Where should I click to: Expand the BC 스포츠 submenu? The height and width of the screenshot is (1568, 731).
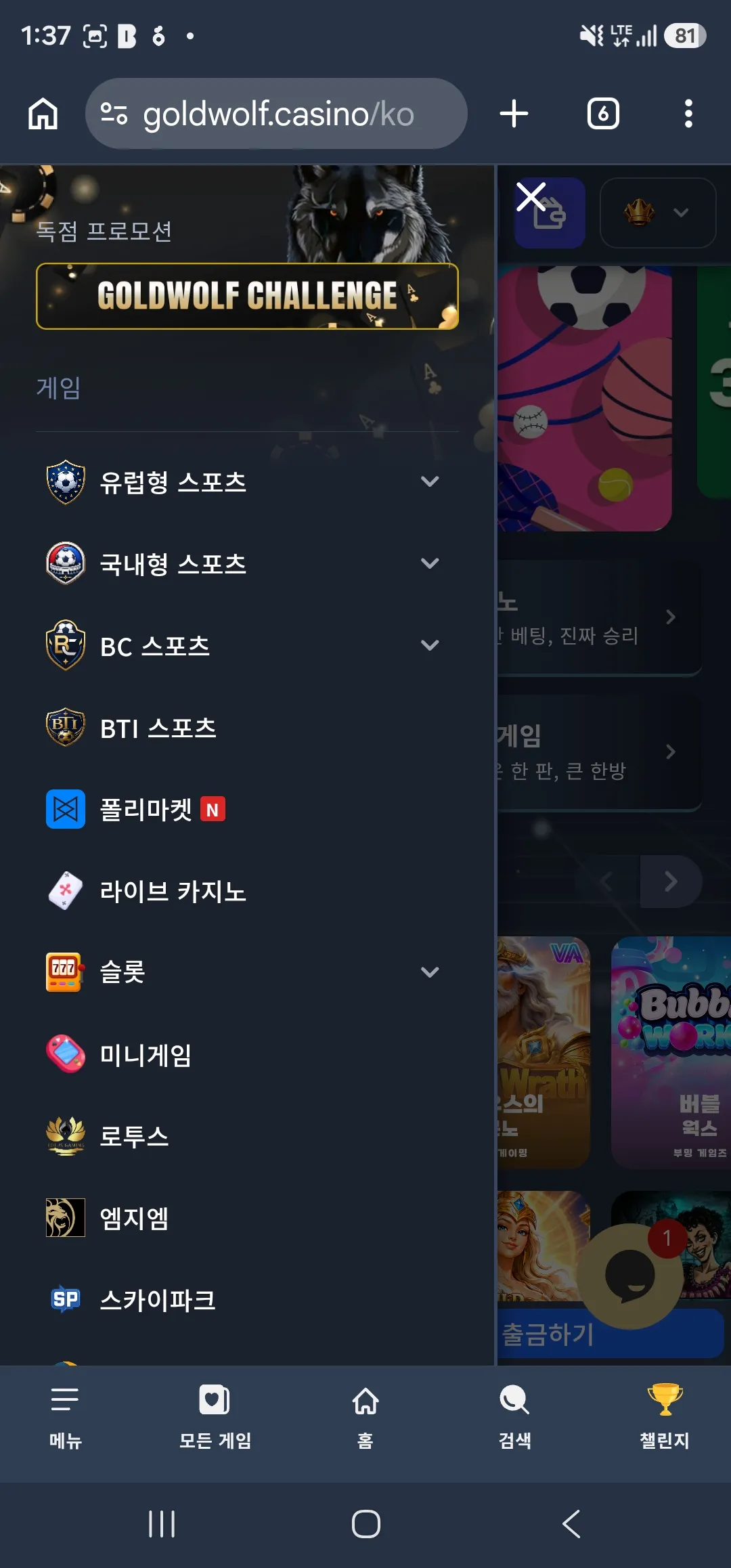coord(430,646)
